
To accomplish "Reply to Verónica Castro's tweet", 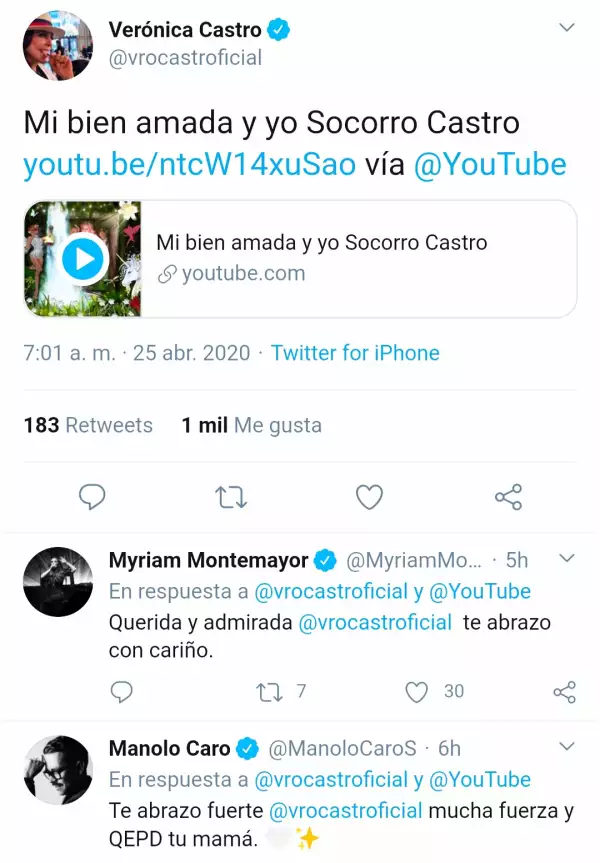I will (x=92, y=497).
